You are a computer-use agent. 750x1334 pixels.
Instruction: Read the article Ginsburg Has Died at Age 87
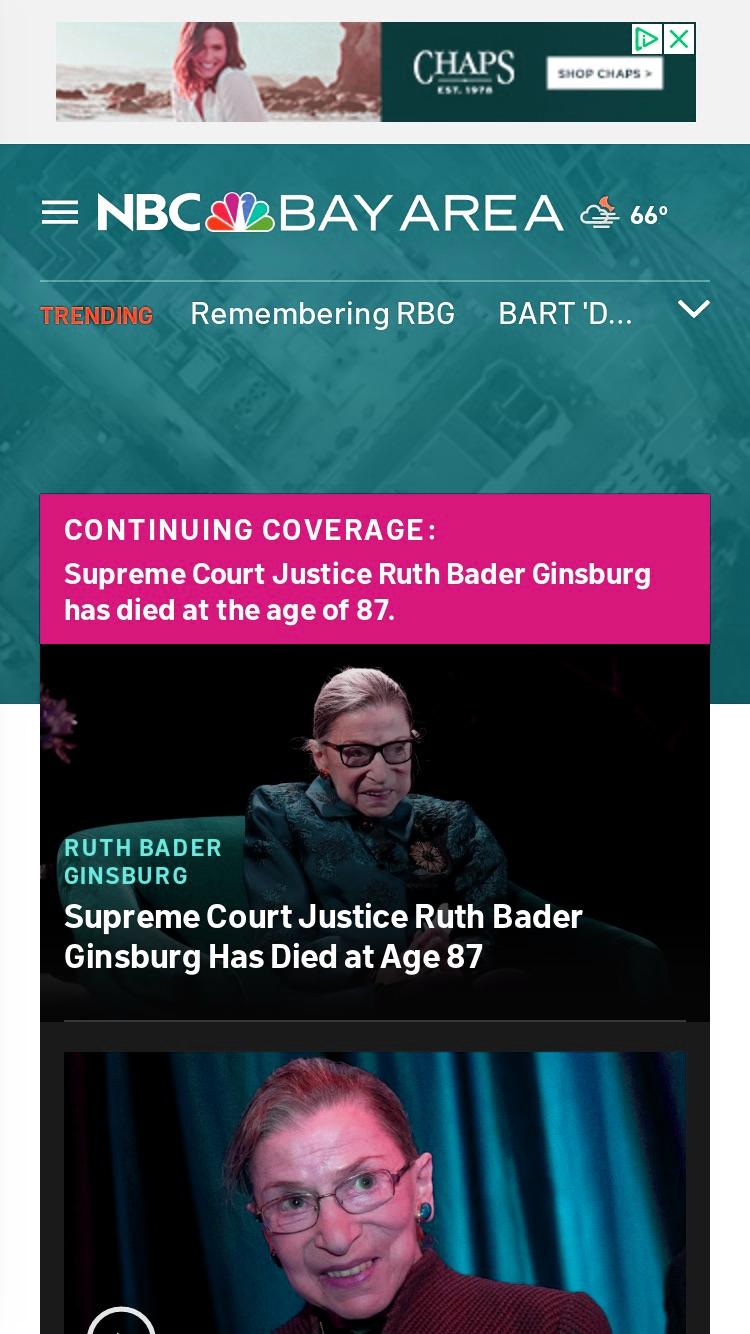(323, 936)
